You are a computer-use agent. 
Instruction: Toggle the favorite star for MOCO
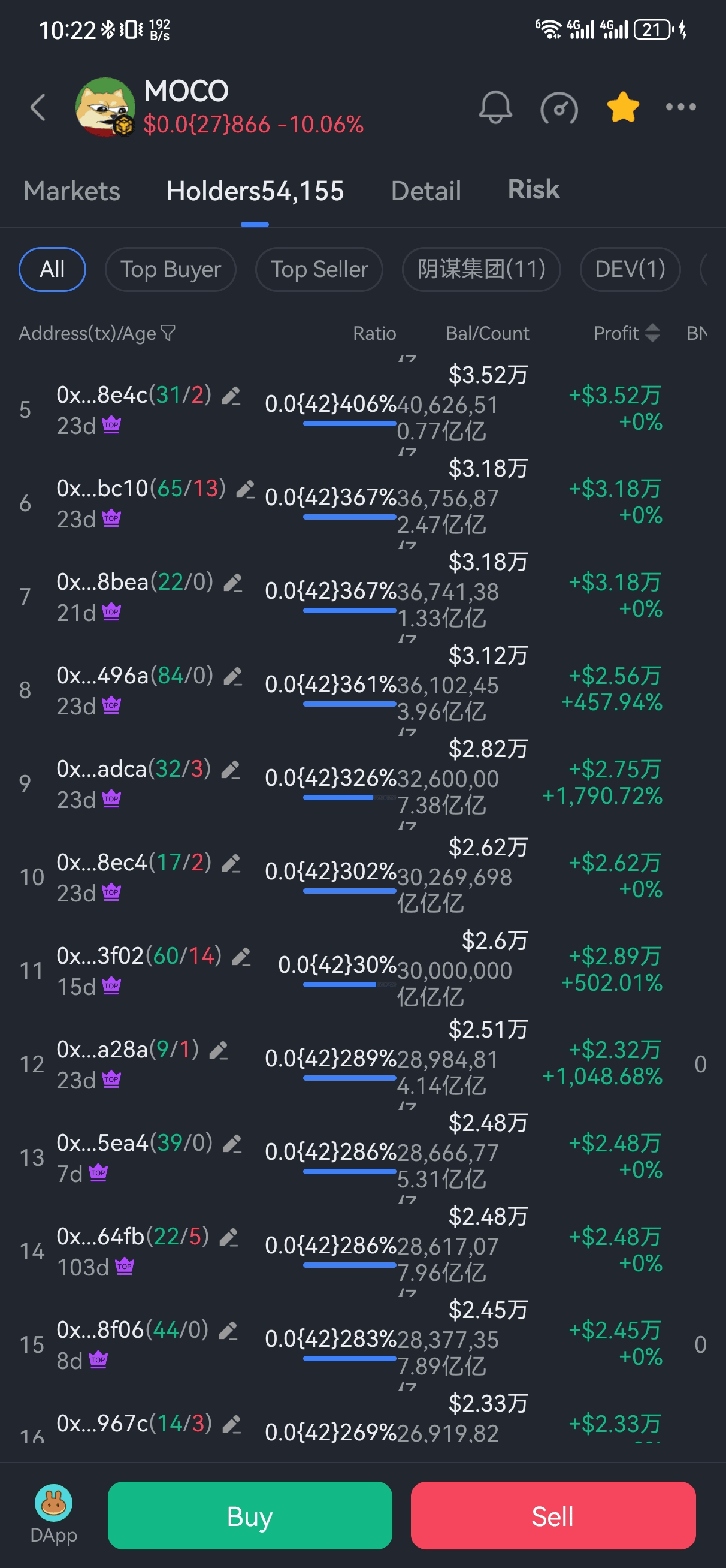[x=622, y=107]
